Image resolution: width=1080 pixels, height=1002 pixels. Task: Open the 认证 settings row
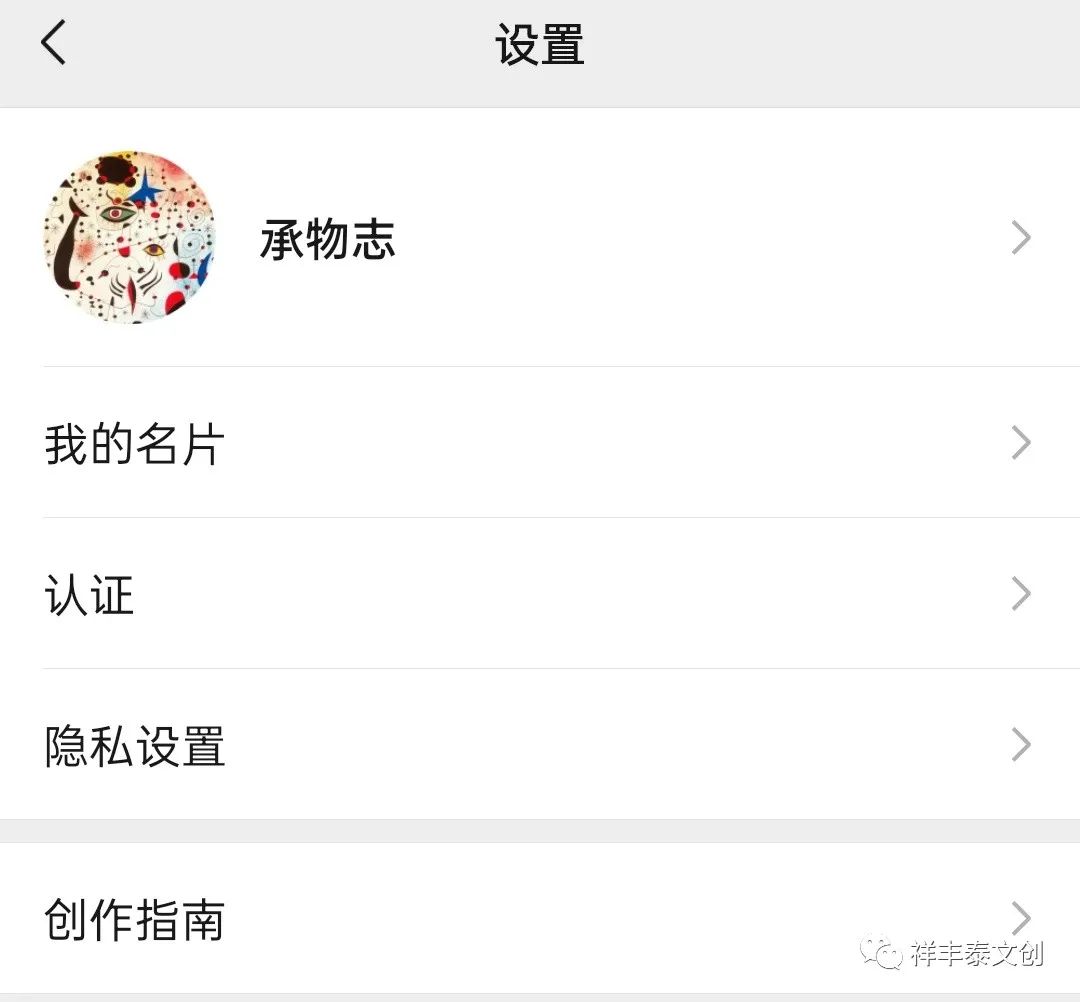click(540, 594)
